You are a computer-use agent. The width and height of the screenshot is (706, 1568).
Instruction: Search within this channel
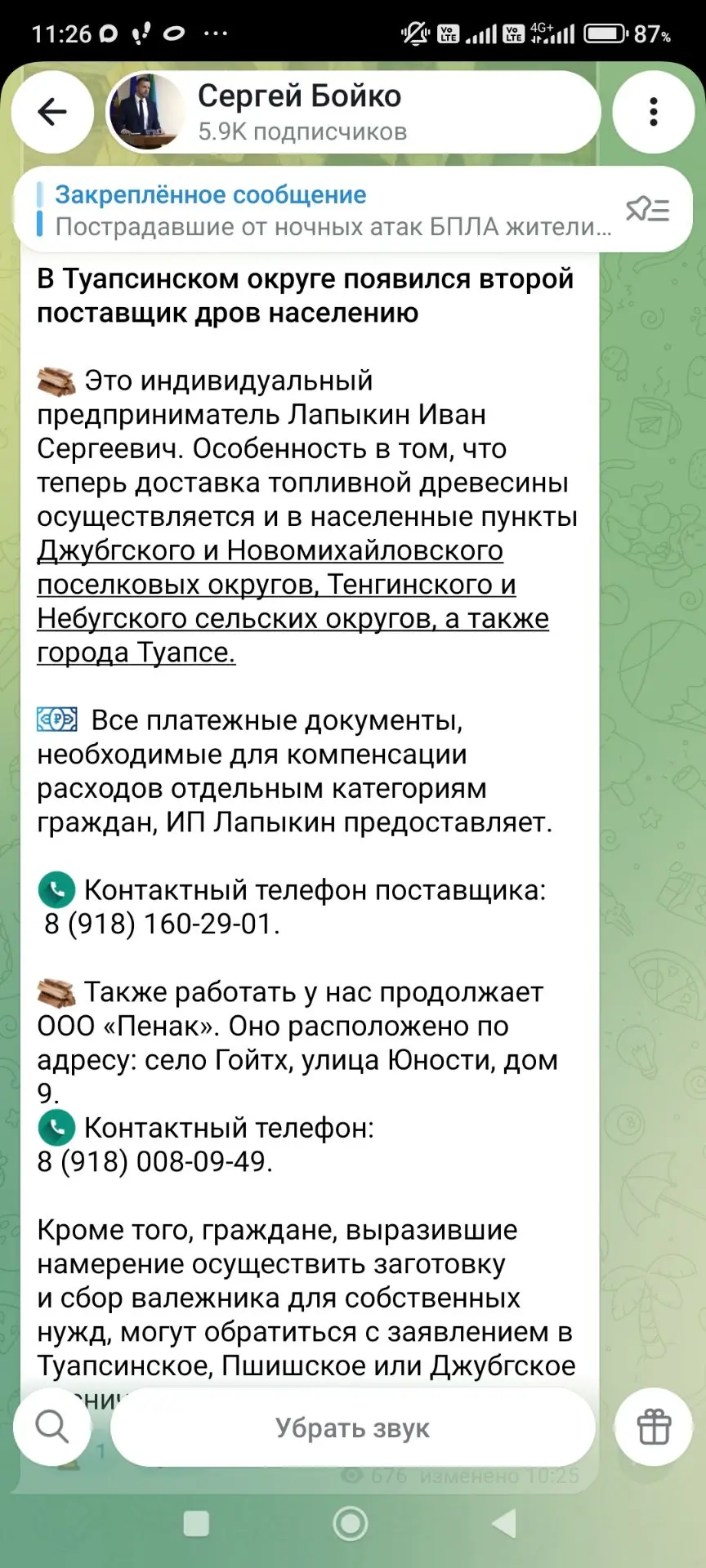click(52, 1427)
